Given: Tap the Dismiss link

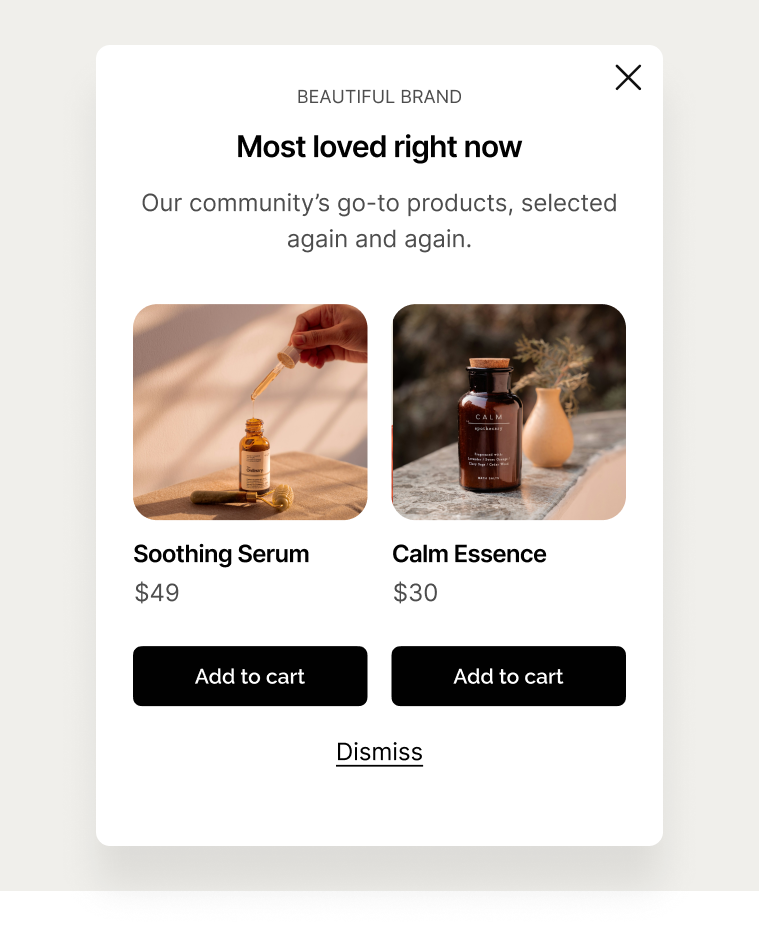Looking at the screenshot, I should click(379, 752).
